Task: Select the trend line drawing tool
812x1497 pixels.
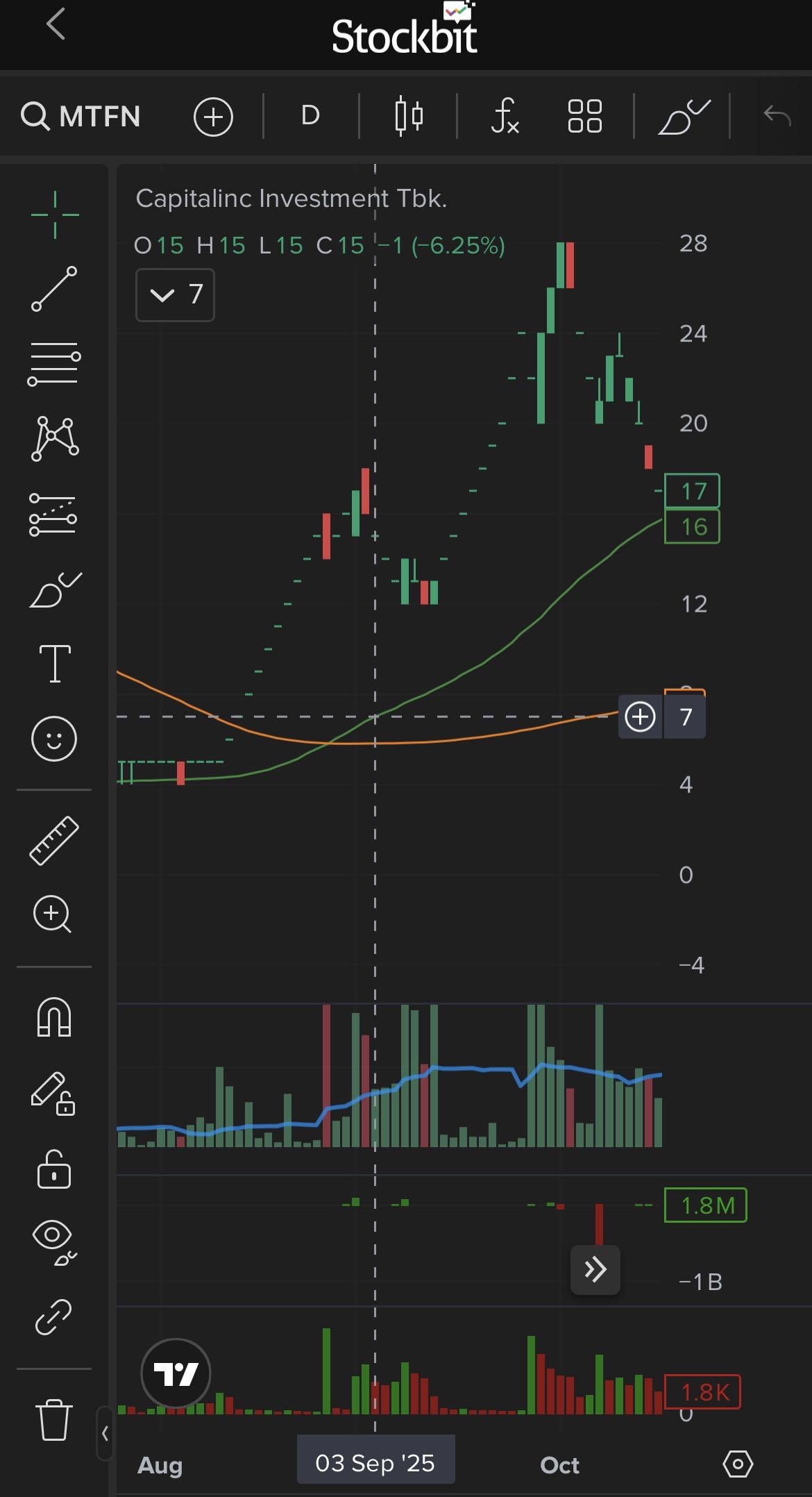Action: [x=54, y=289]
